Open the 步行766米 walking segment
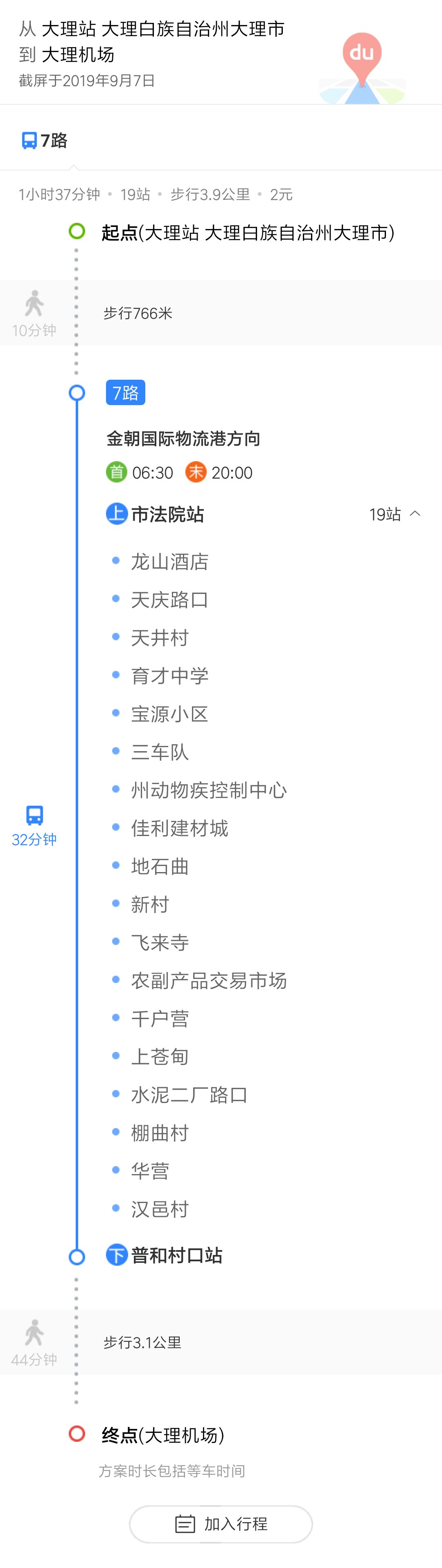 pyautogui.click(x=138, y=313)
